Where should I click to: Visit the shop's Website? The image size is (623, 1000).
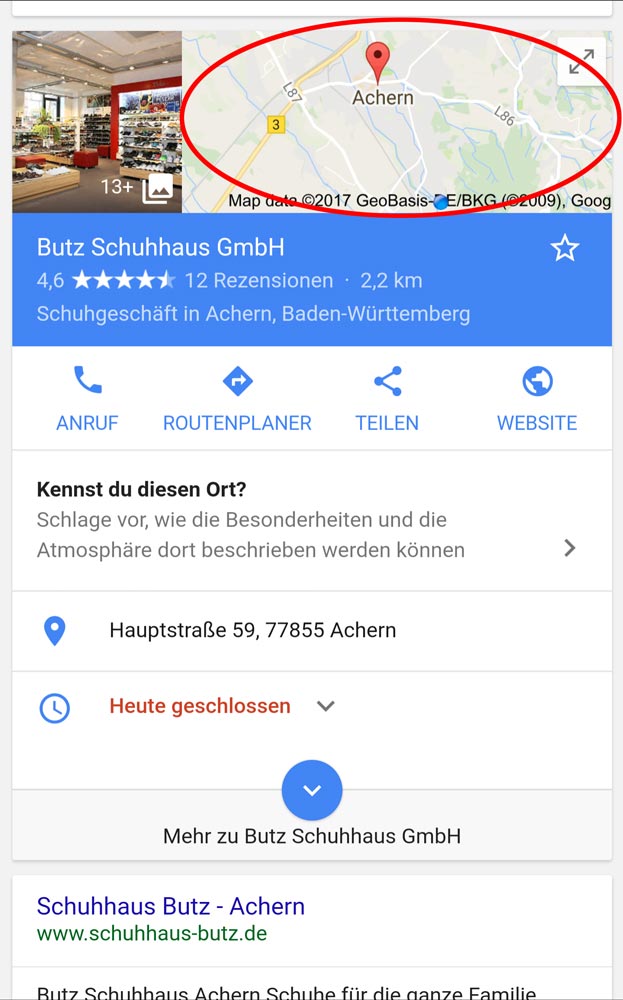(x=537, y=399)
